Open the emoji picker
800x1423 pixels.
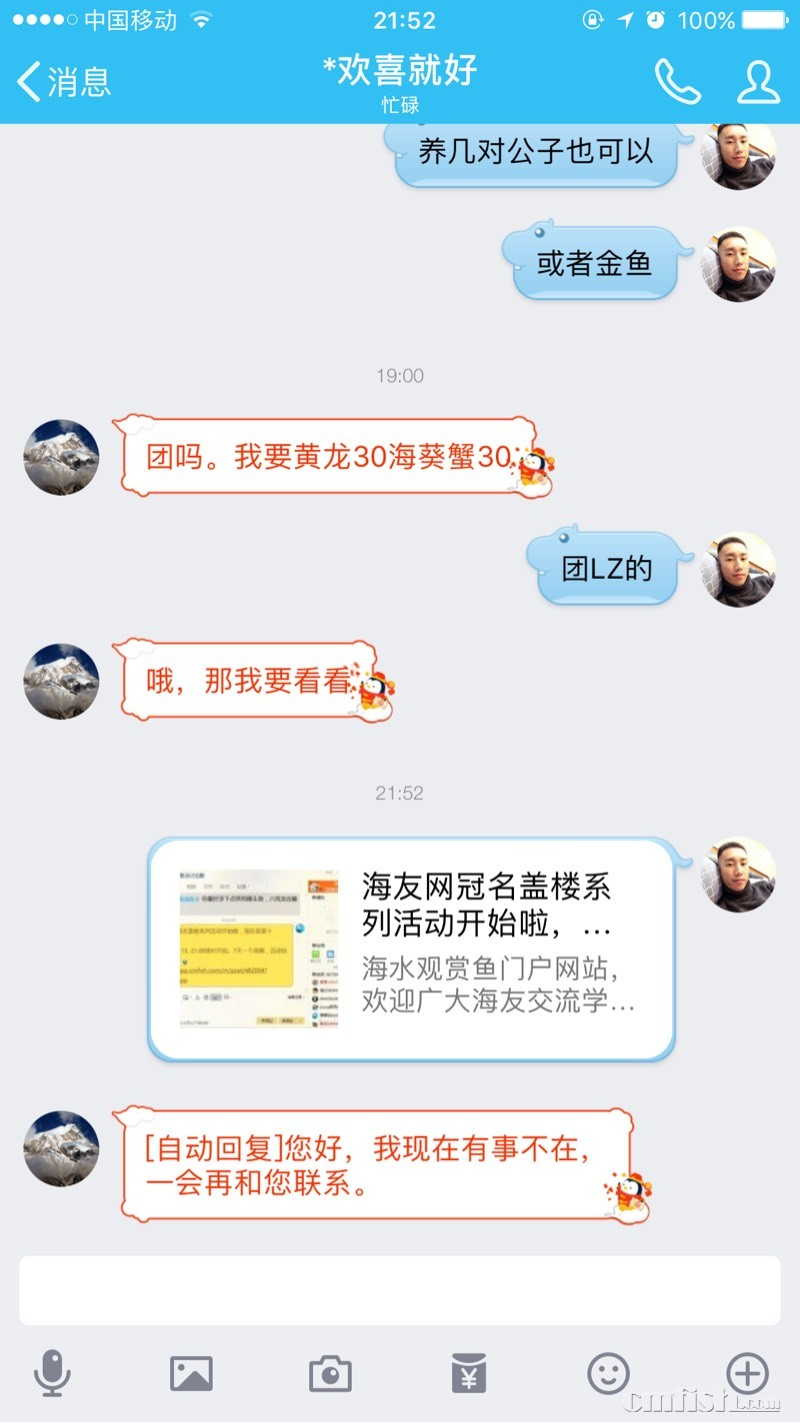click(x=608, y=1373)
